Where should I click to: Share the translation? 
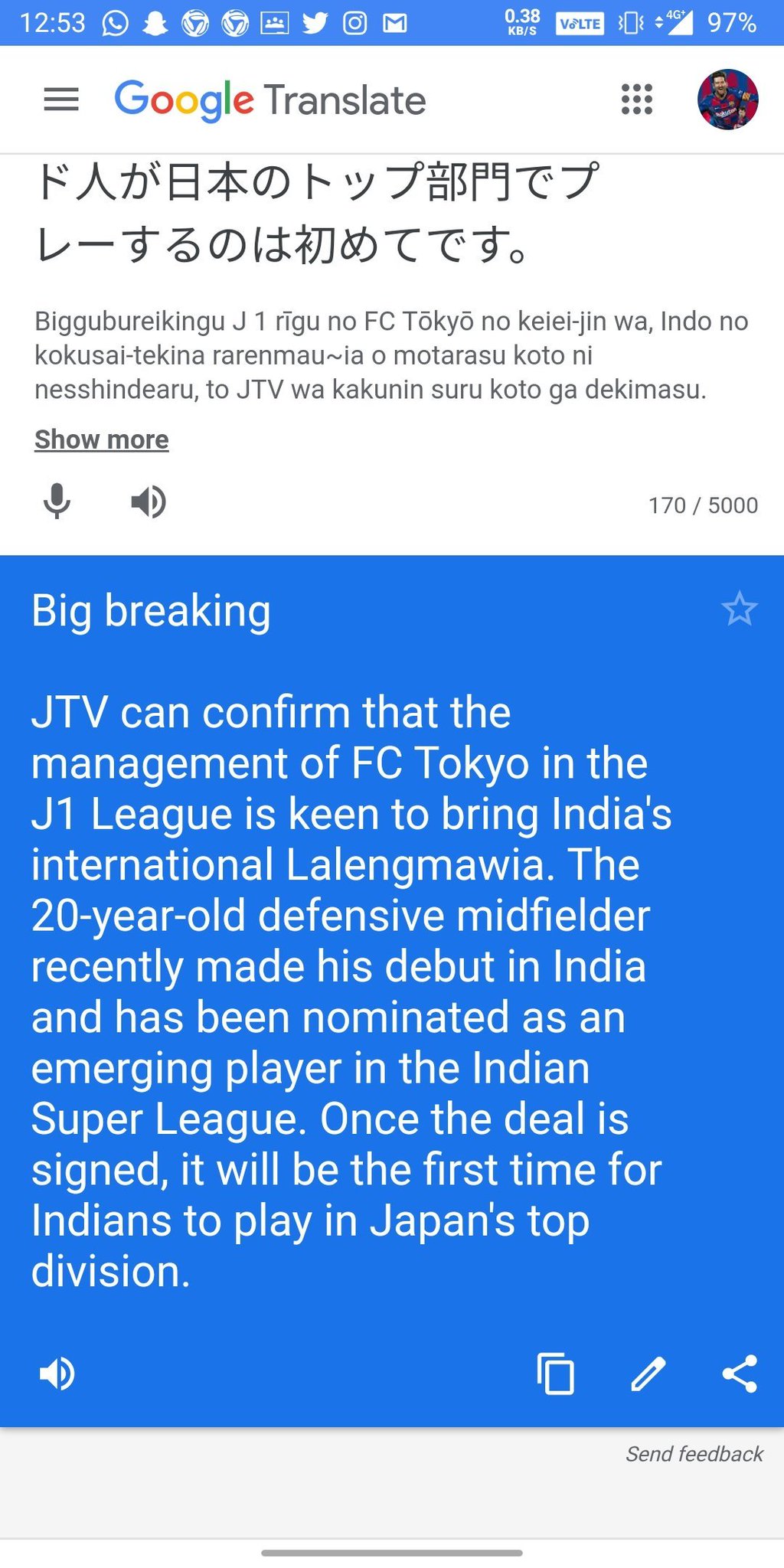[x=740, y=1374]
